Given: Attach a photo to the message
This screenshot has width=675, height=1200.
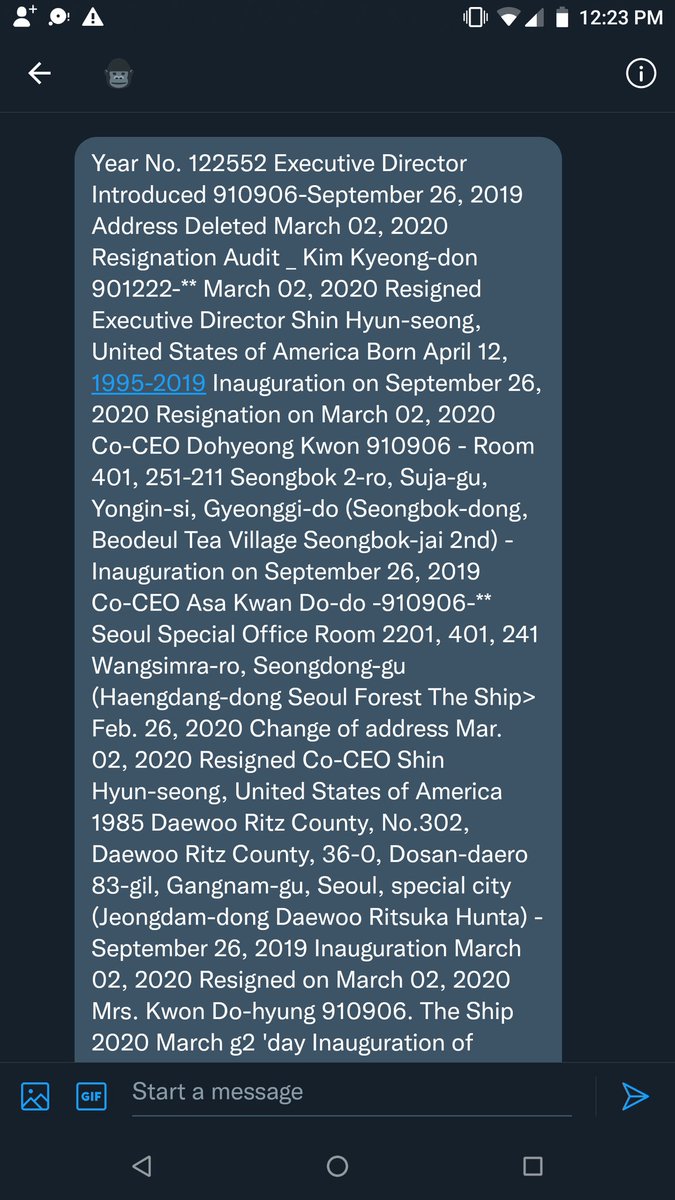Looking at the screenshot, I should tap(35, 1096).
